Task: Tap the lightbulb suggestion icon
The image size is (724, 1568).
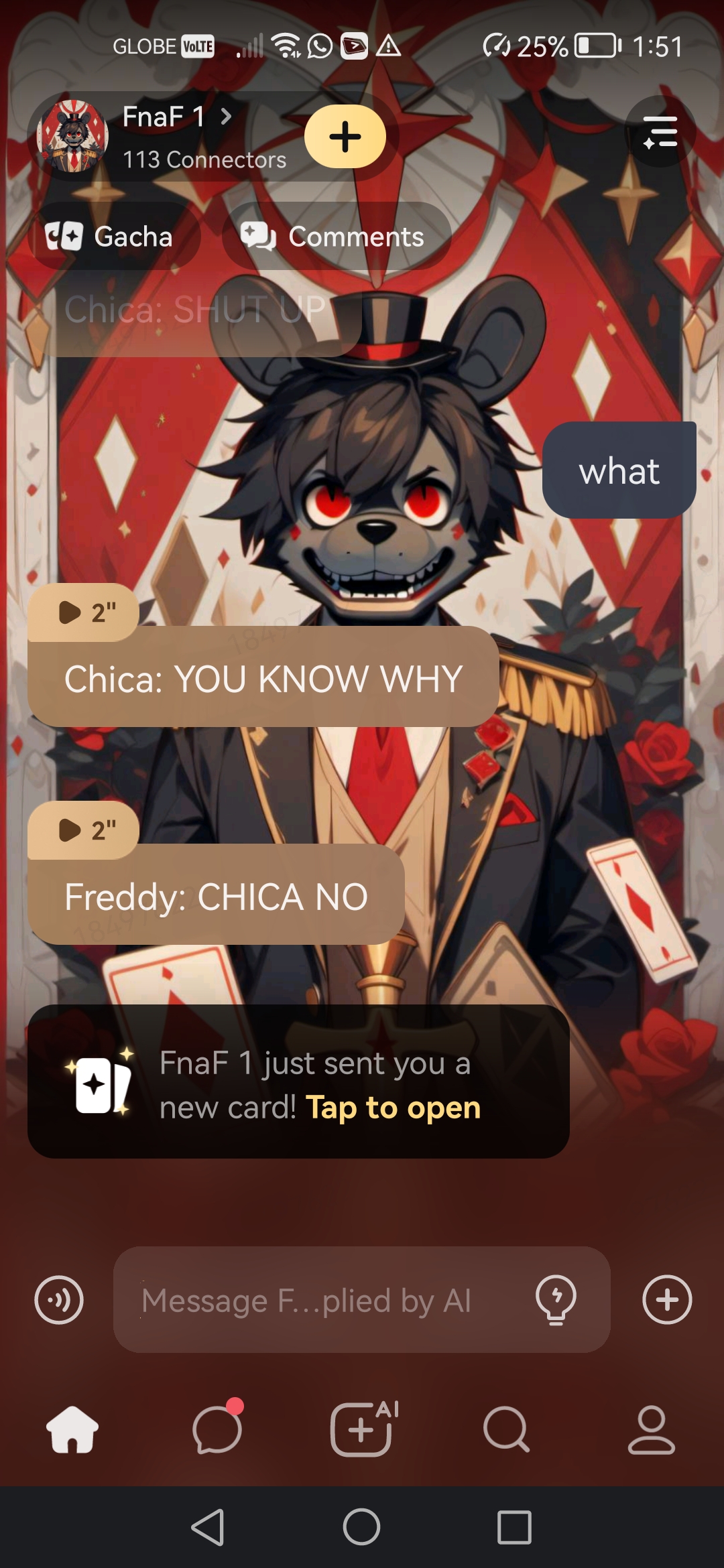Action: tap(556, 1300)
